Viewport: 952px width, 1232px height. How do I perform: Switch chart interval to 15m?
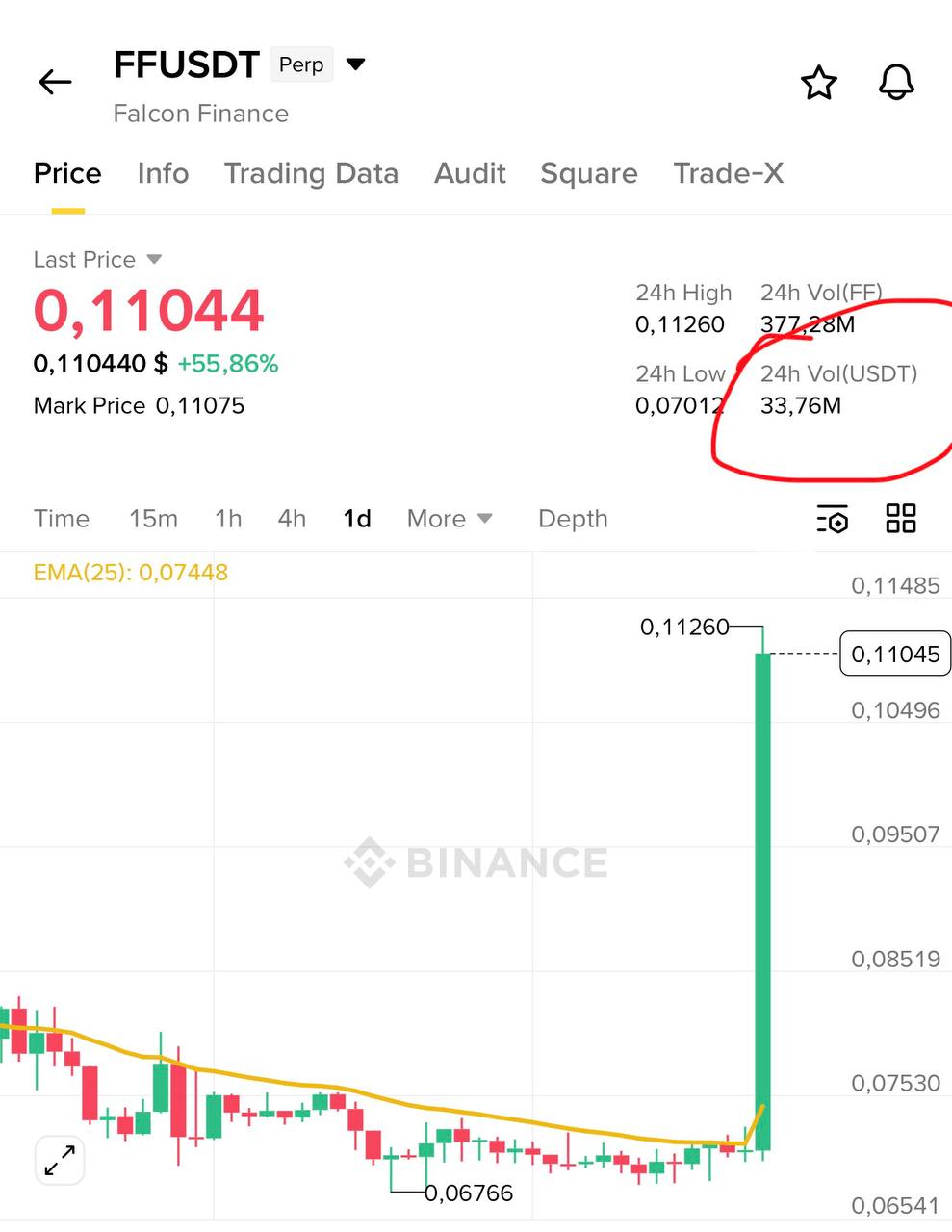[153, 519]
